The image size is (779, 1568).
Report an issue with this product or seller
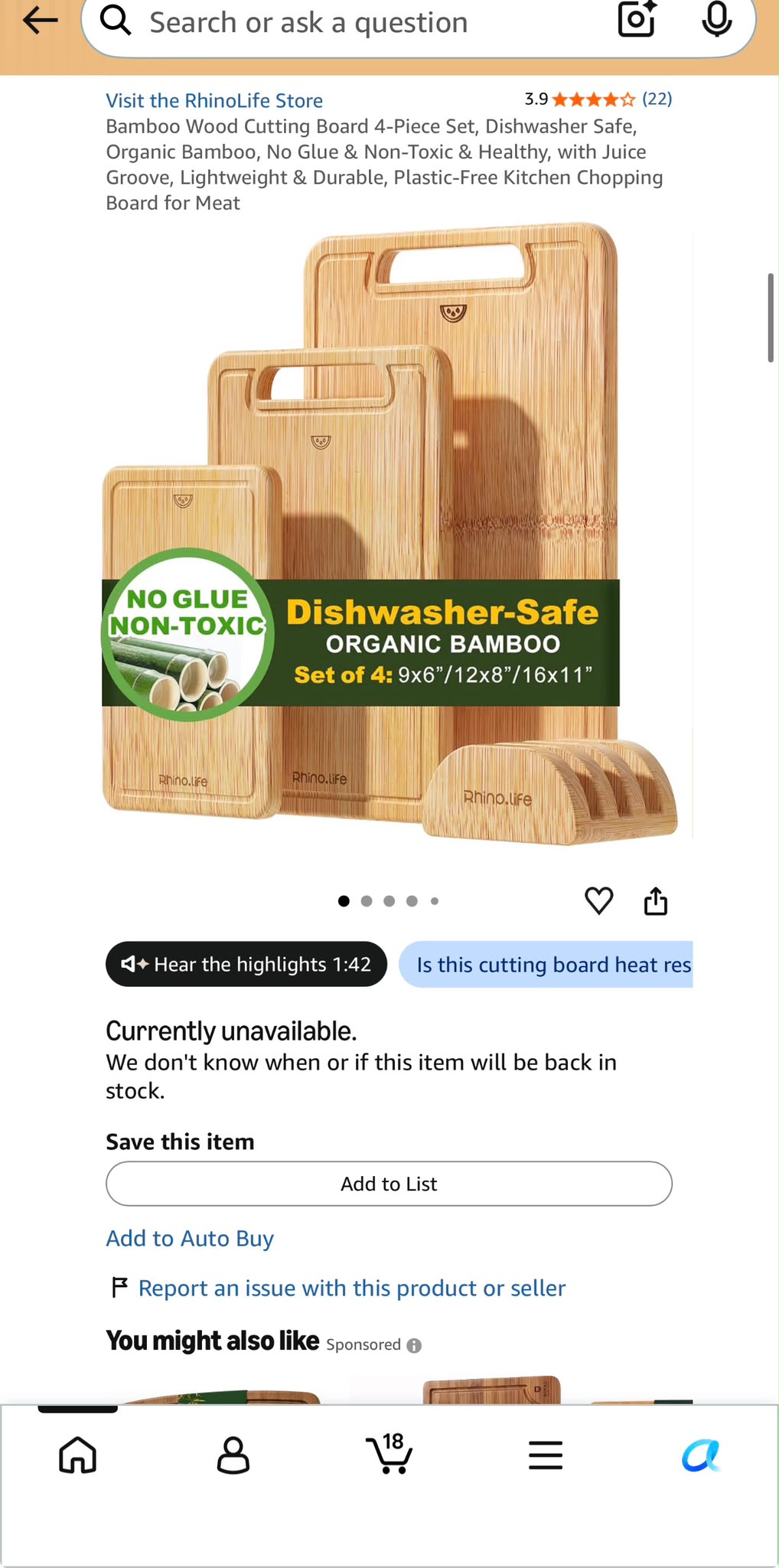tap(352, 1288)
